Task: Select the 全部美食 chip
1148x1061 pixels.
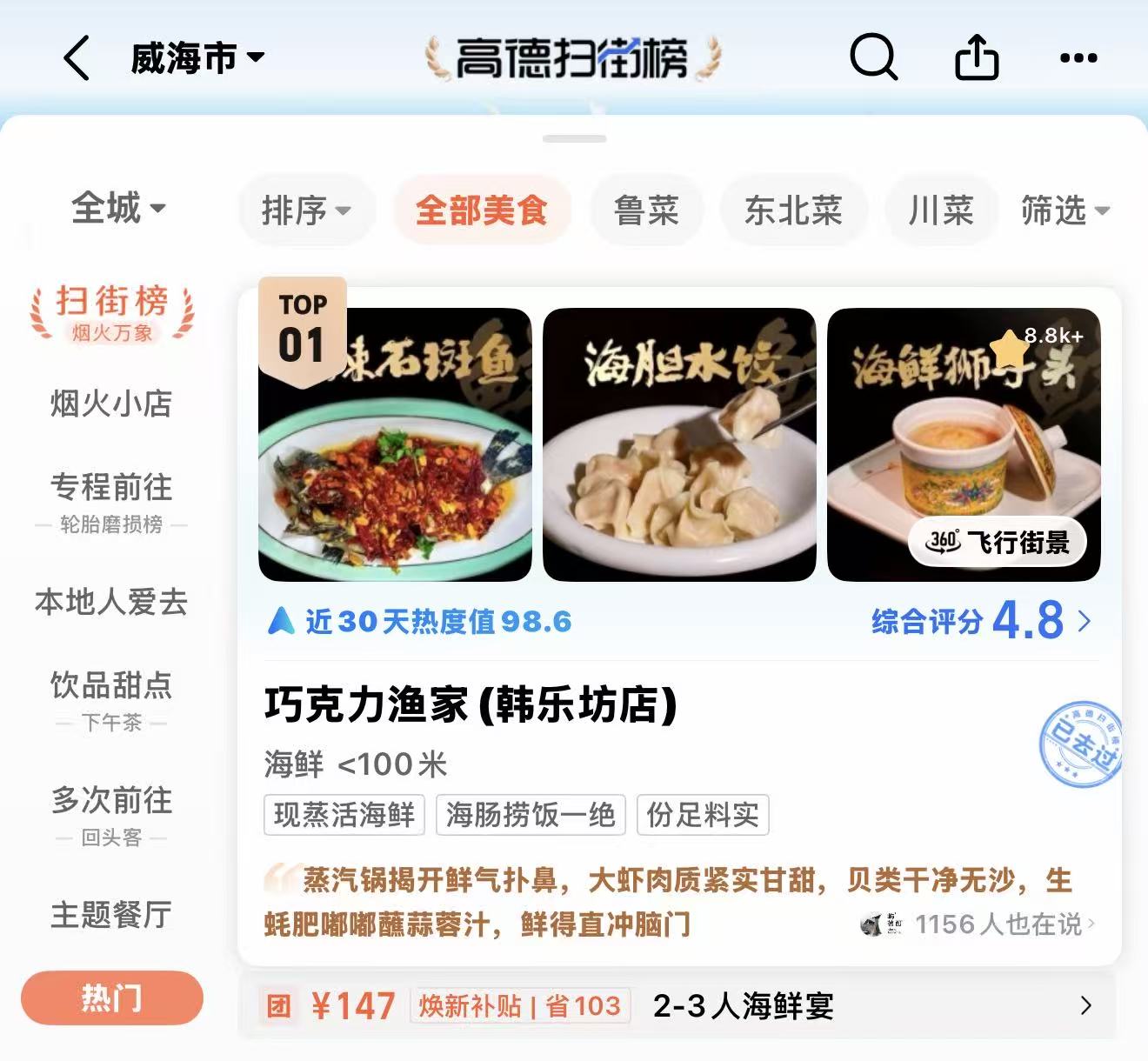Action: point(481,210)
